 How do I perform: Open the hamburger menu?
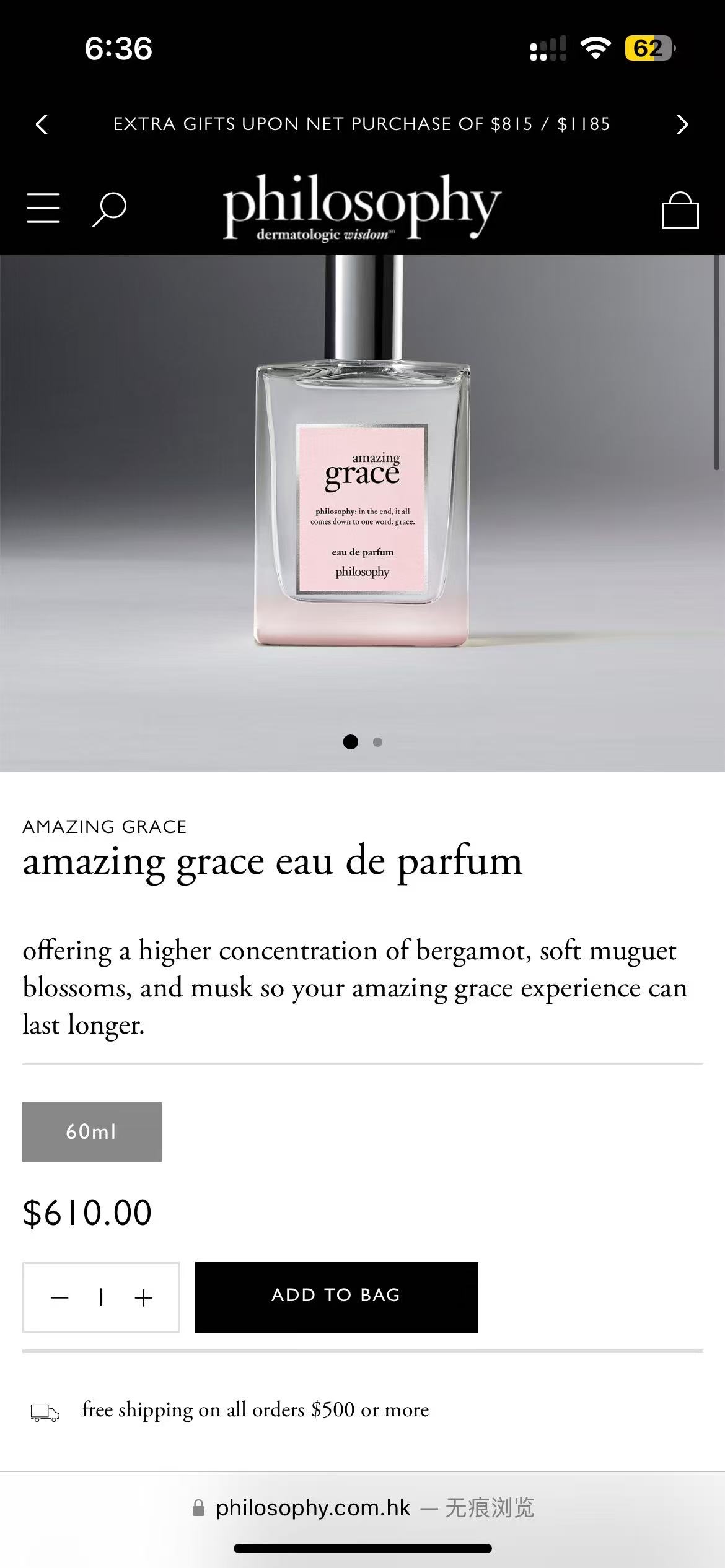point(43,207)
